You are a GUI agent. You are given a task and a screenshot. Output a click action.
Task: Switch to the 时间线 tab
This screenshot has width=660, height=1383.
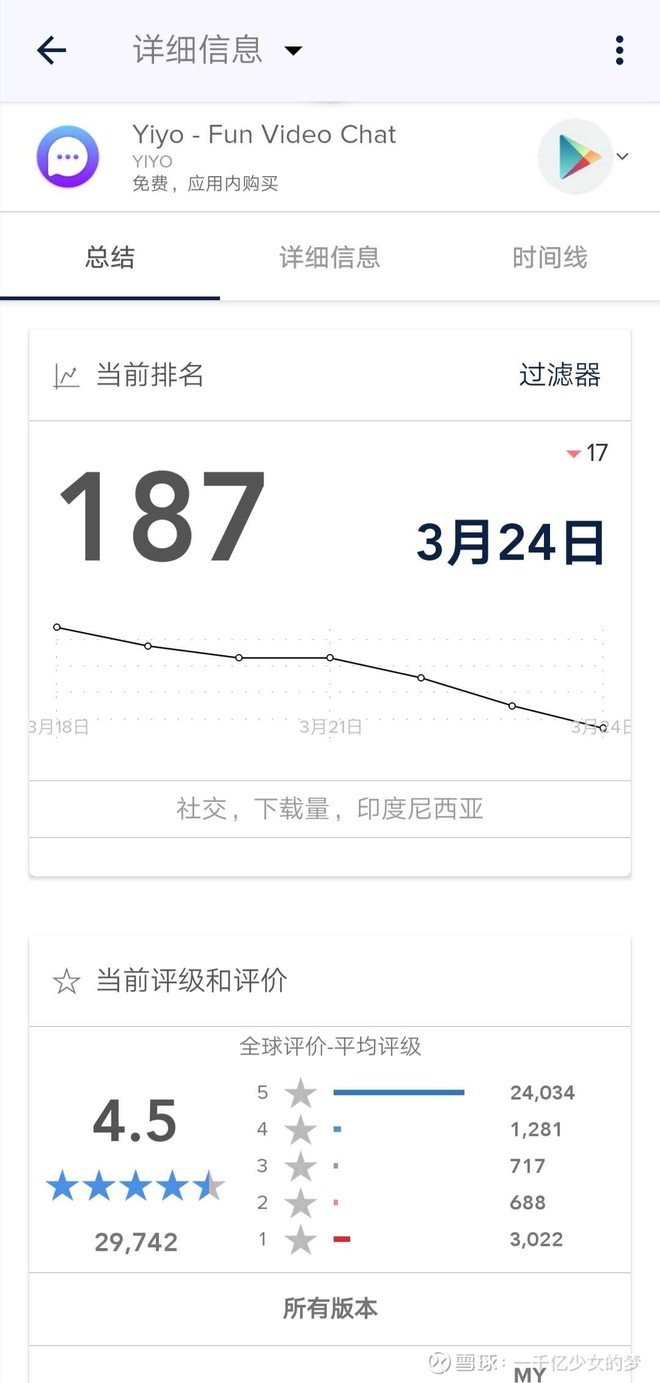550,258
